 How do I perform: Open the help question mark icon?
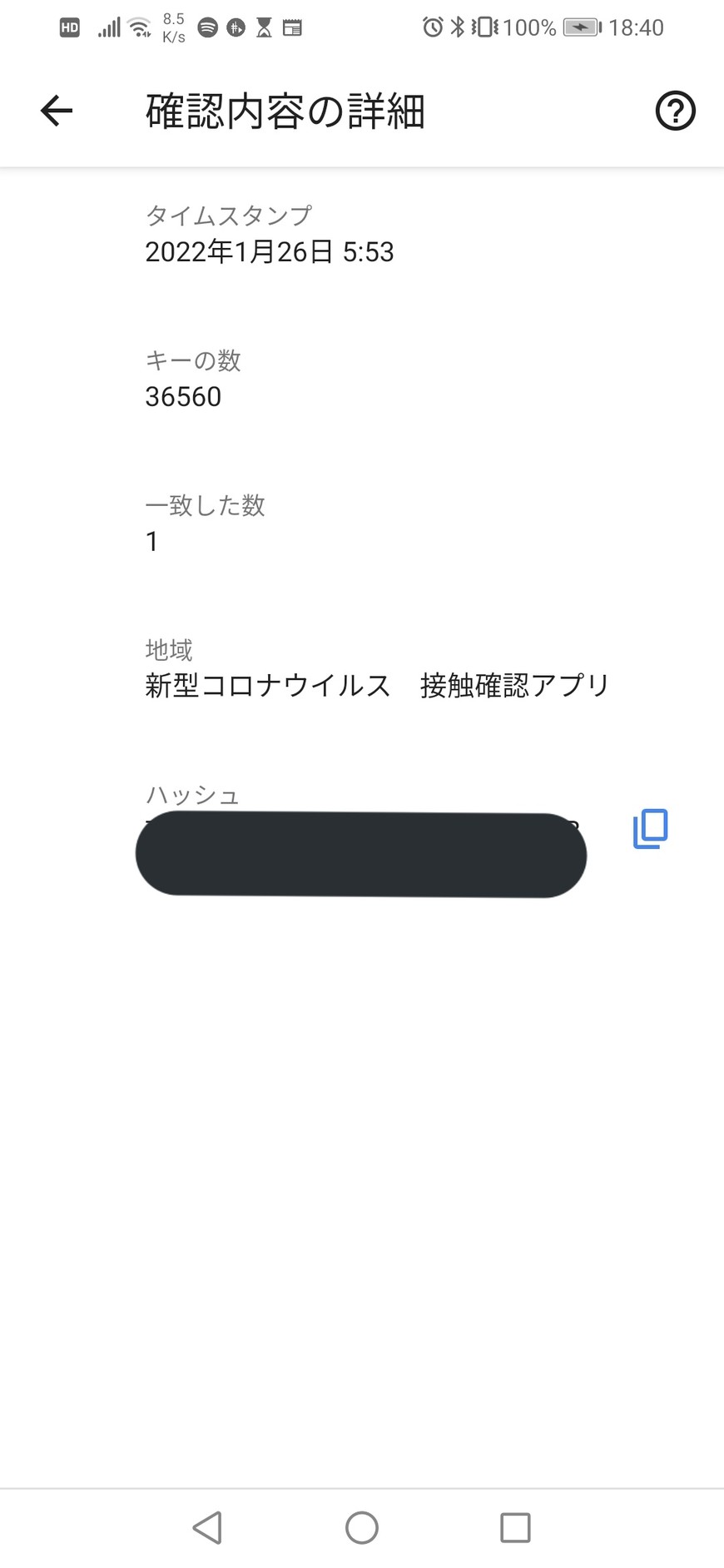(675, 111)
